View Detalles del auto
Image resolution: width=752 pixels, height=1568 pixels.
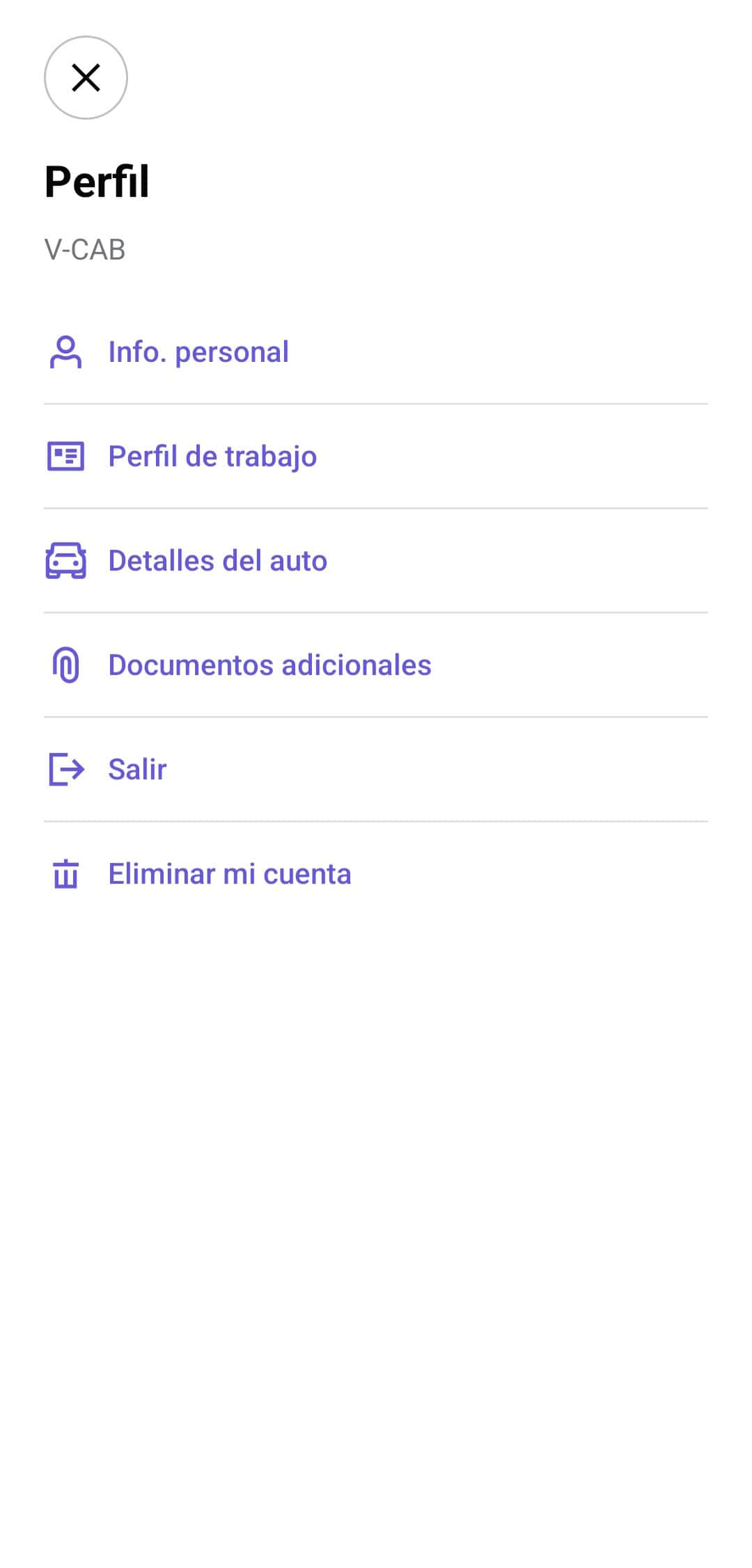(x=217, y=560)
